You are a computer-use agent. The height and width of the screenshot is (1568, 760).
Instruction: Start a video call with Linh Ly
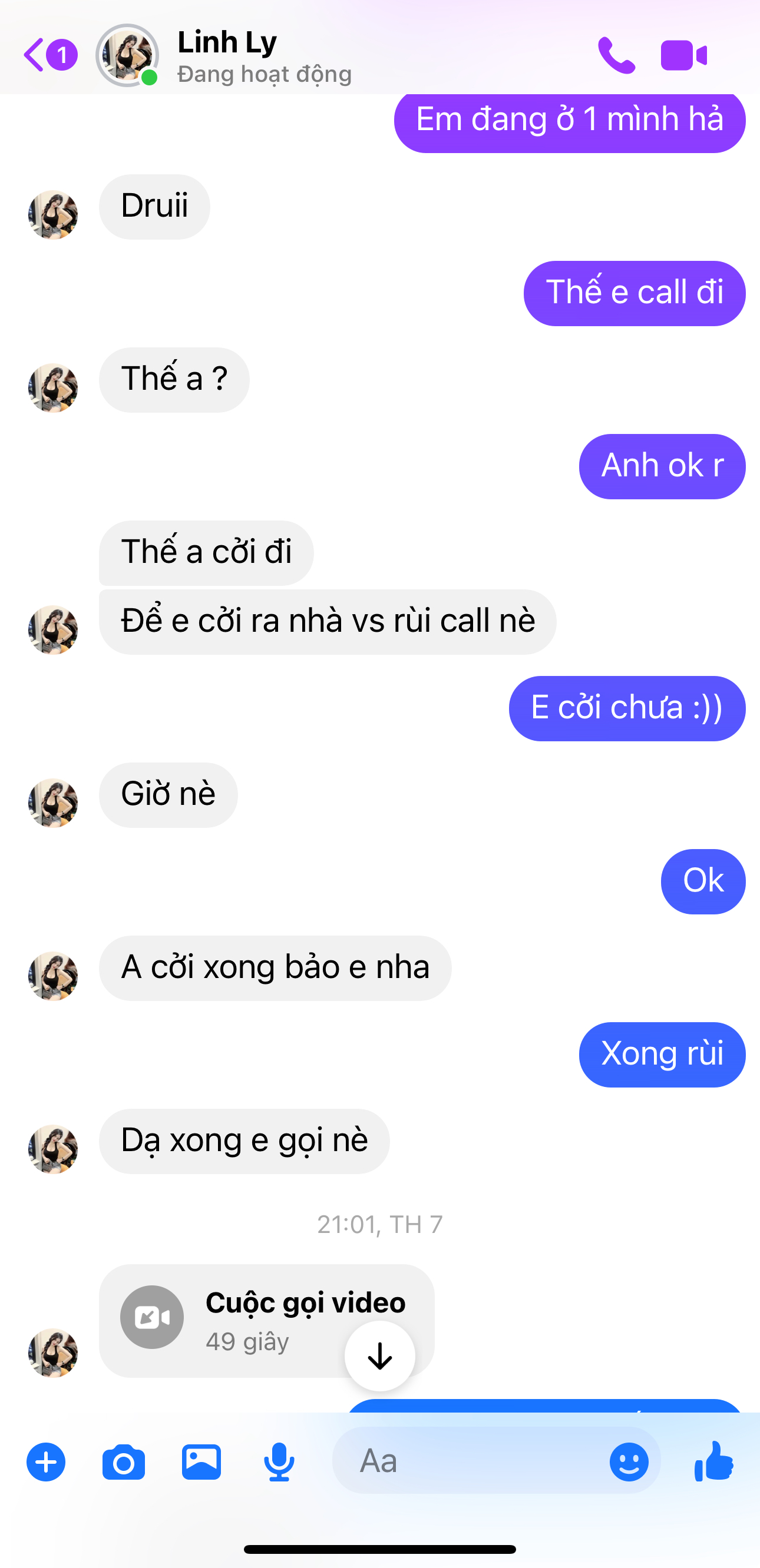click(x=683, y=55)
